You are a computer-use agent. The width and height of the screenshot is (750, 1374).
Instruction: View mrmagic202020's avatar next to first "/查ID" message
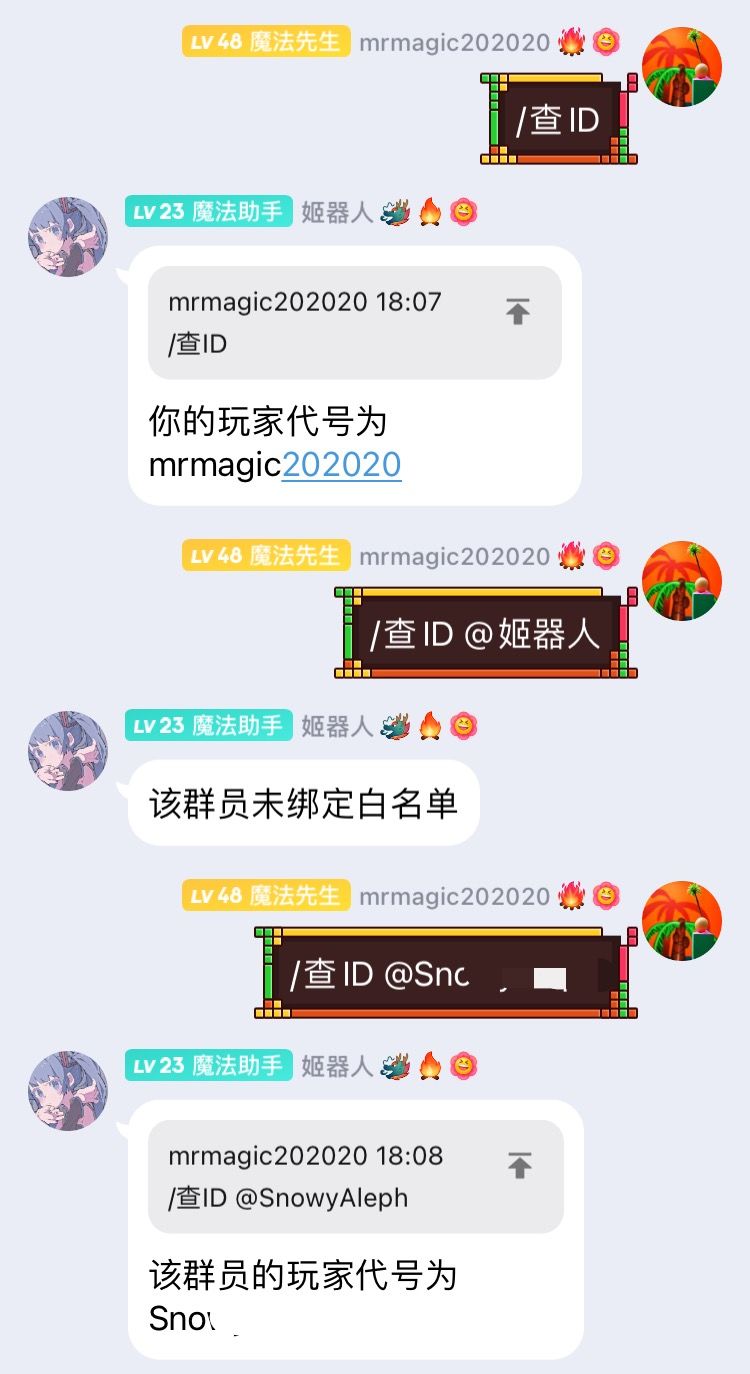coord(681,67)
